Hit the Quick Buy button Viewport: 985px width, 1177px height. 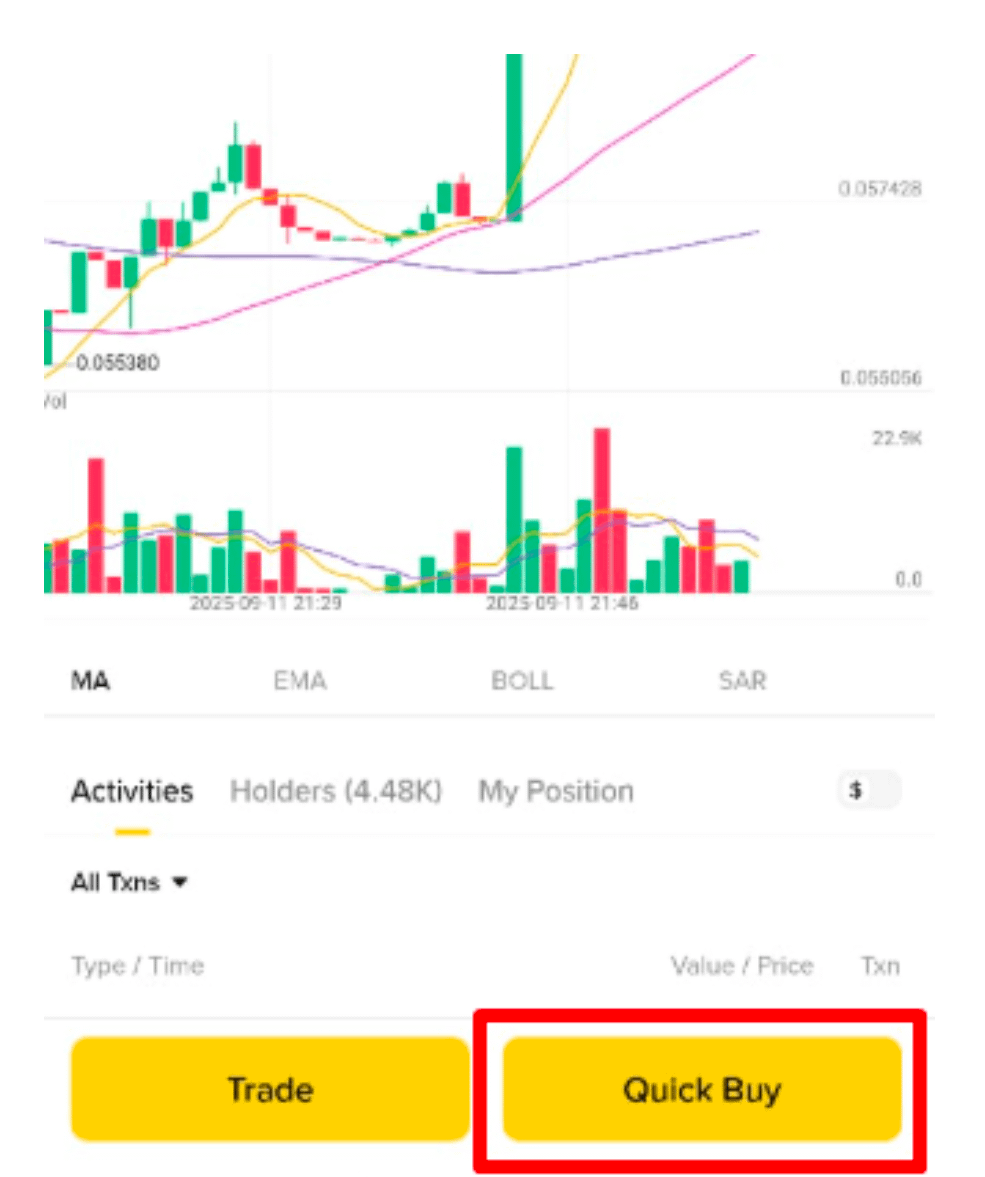pyautogui.click(x=701, y=1089)
